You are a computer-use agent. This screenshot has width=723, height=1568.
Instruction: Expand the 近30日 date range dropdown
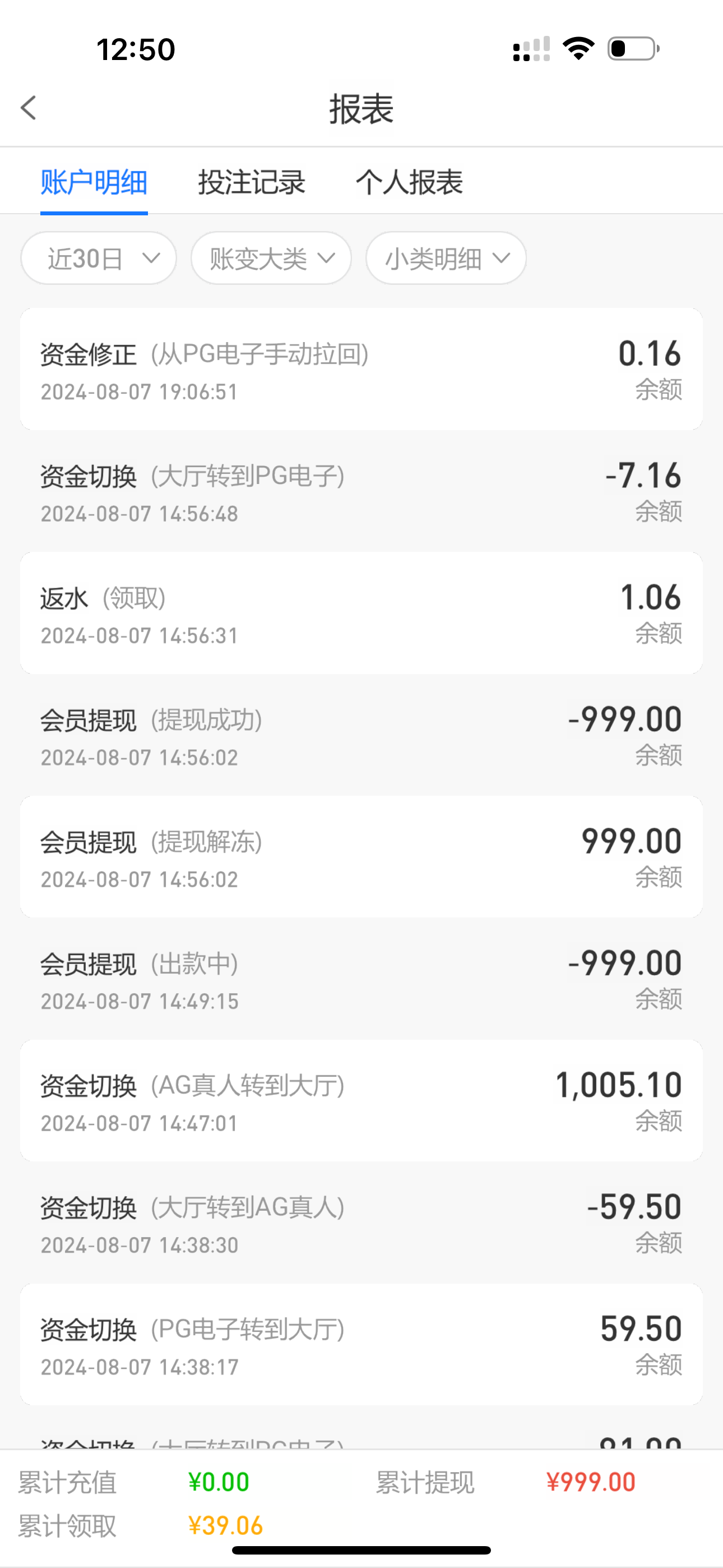[x=99, y=259]
